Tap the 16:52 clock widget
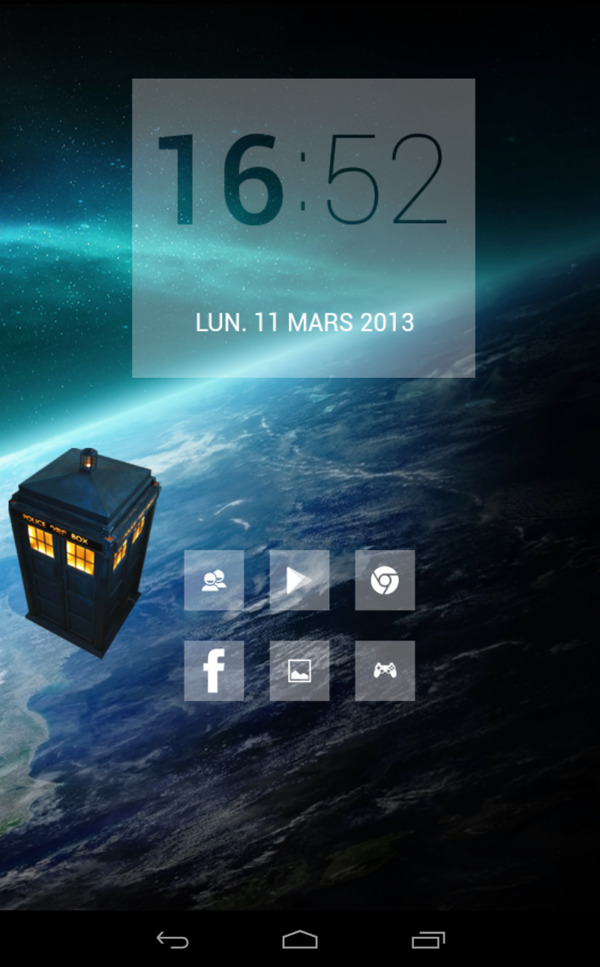This screenshot has height=967, width=600. pyautogui.click(x=303, y=180)
